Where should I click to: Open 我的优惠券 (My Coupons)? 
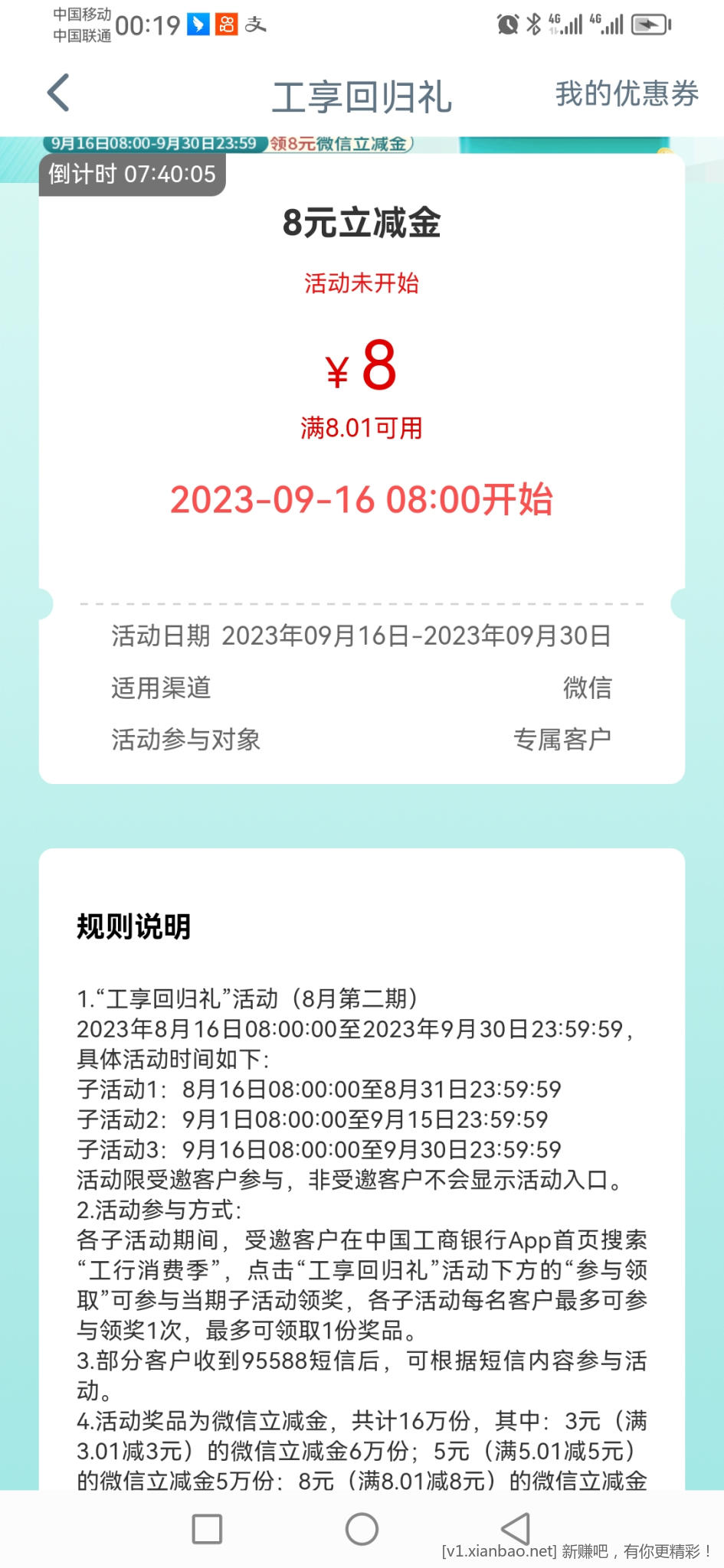coord(626,94)
